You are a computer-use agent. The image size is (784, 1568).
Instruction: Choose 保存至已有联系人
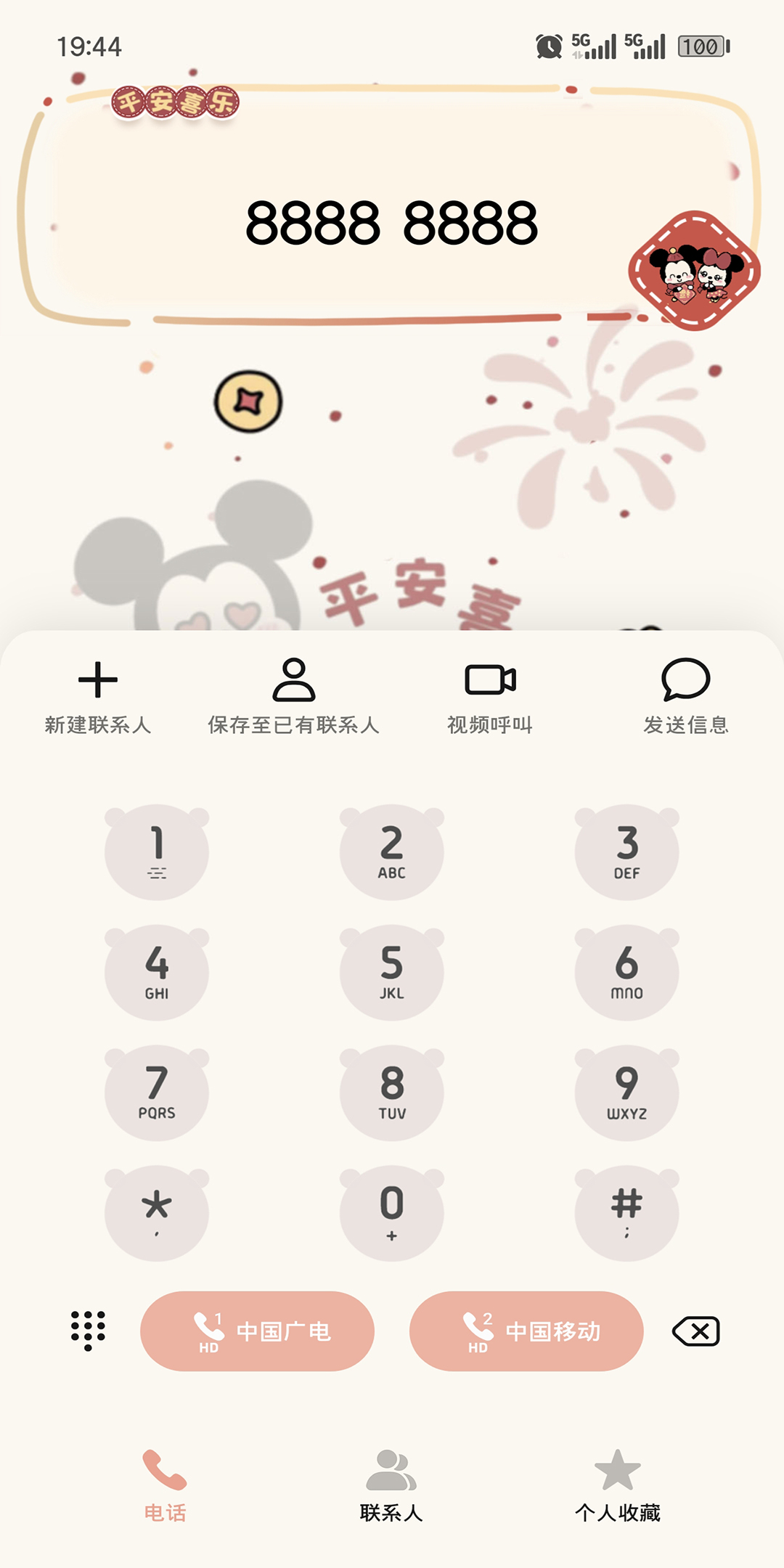coord(293,695)
